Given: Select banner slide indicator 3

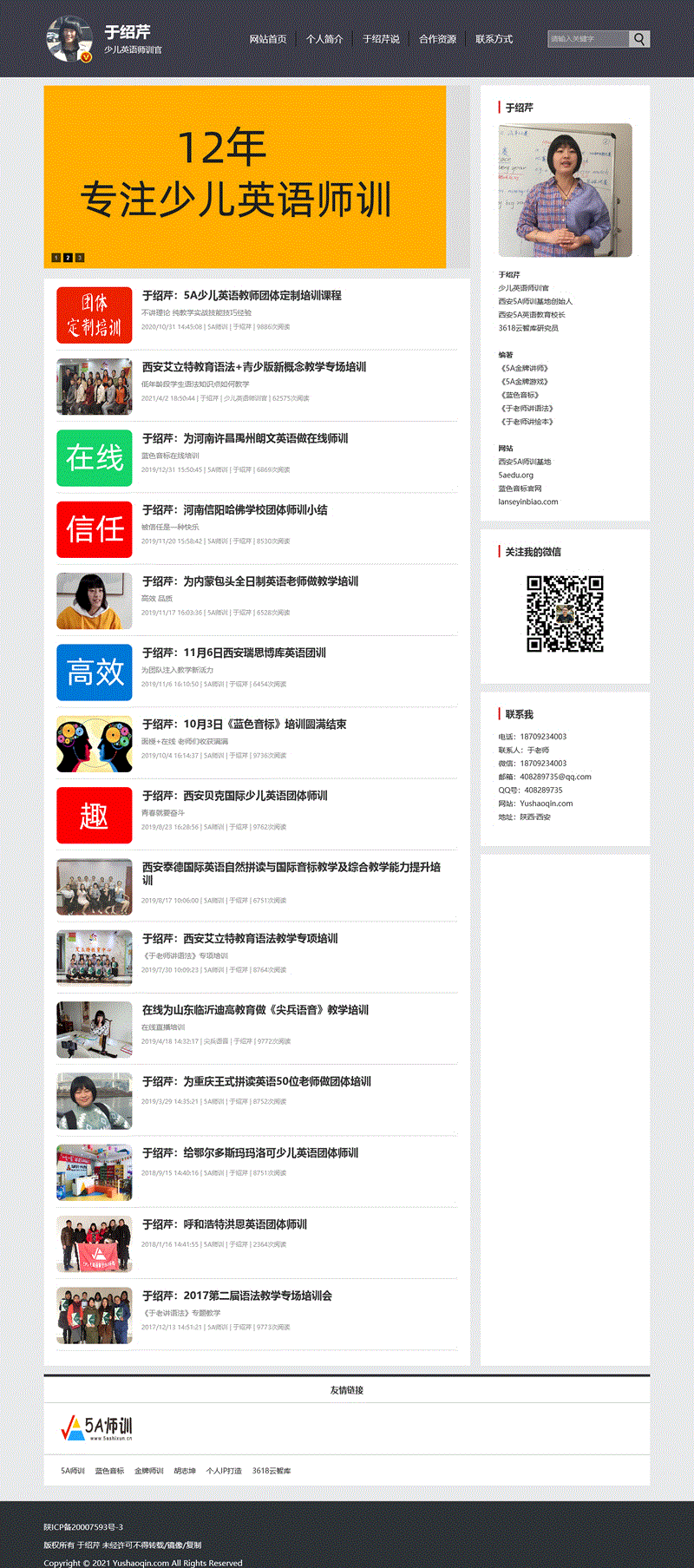Looking at the screenshot, I should 80,258.
